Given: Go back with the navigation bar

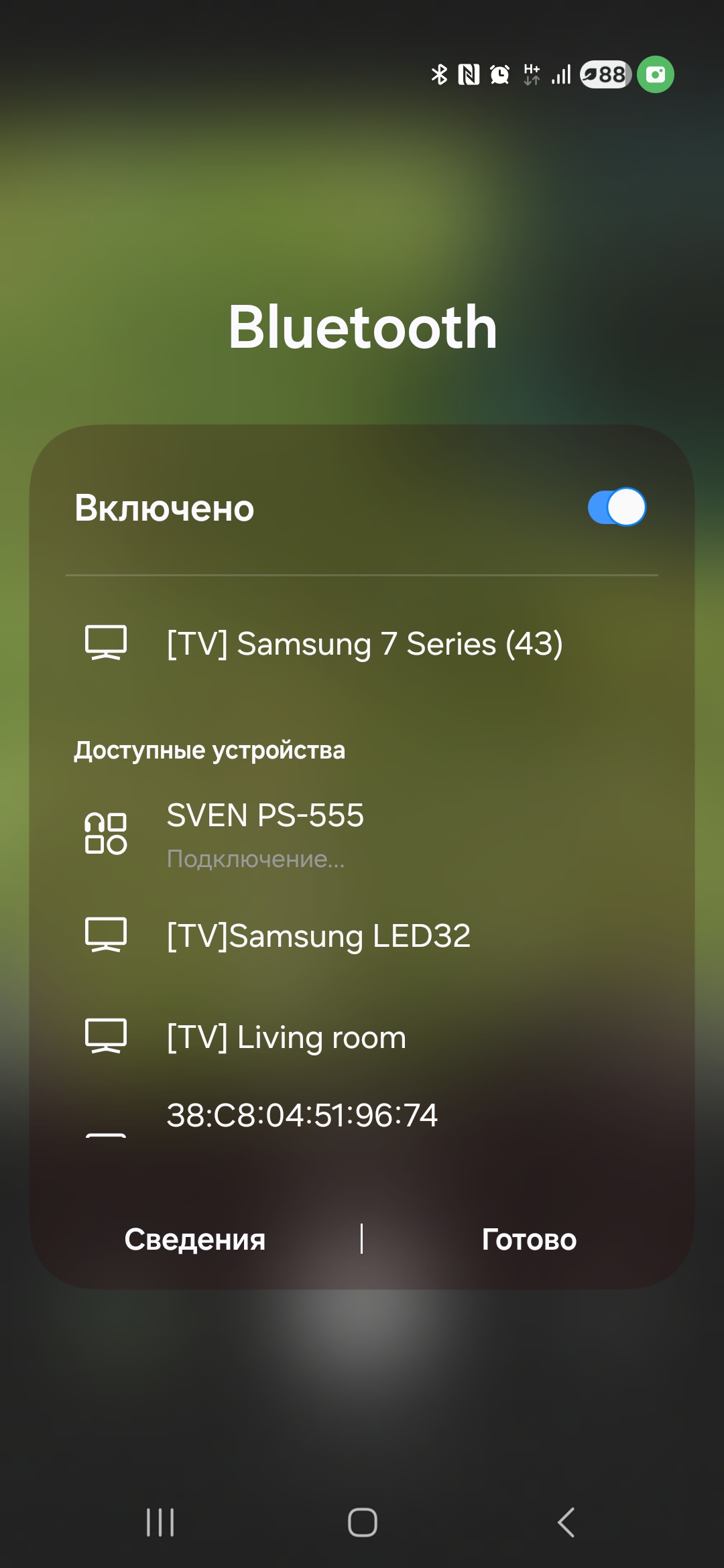Looking at the screenshot, I should (x=566, y=1522).
